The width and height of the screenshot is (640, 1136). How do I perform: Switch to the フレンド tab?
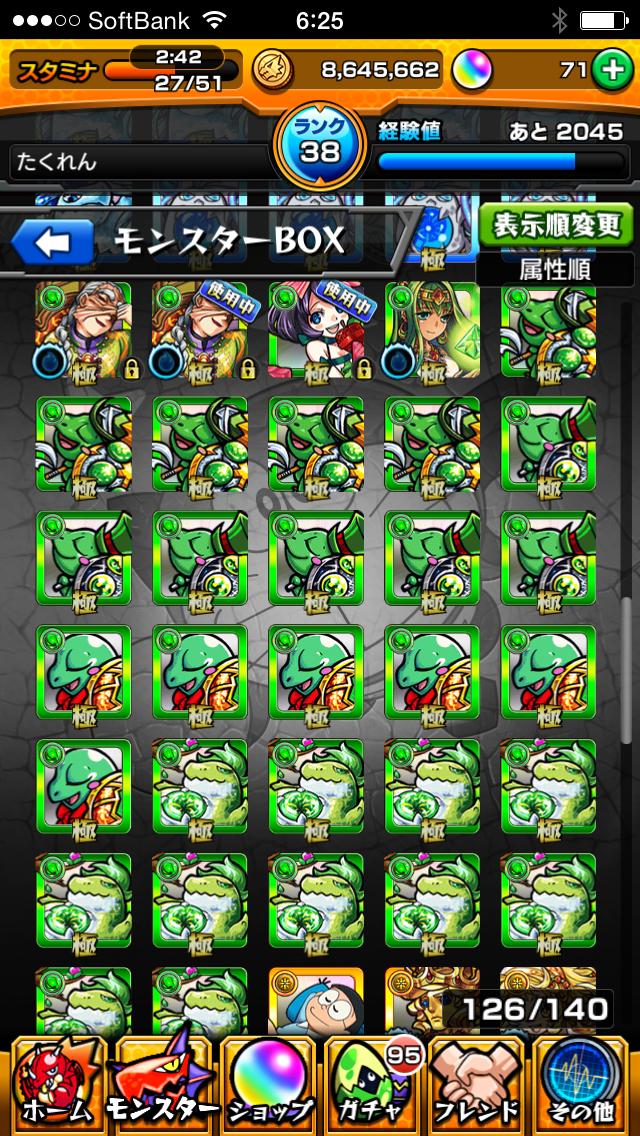479,1085
